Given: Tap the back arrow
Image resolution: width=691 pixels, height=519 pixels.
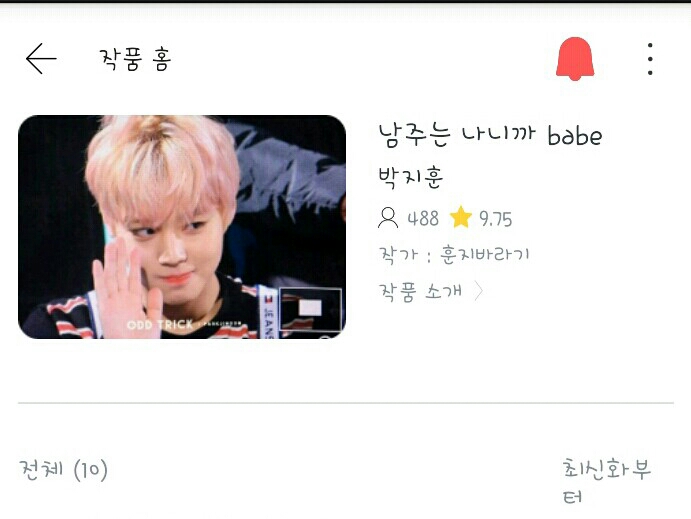Looking at the screenshot, I should point(41,59).
